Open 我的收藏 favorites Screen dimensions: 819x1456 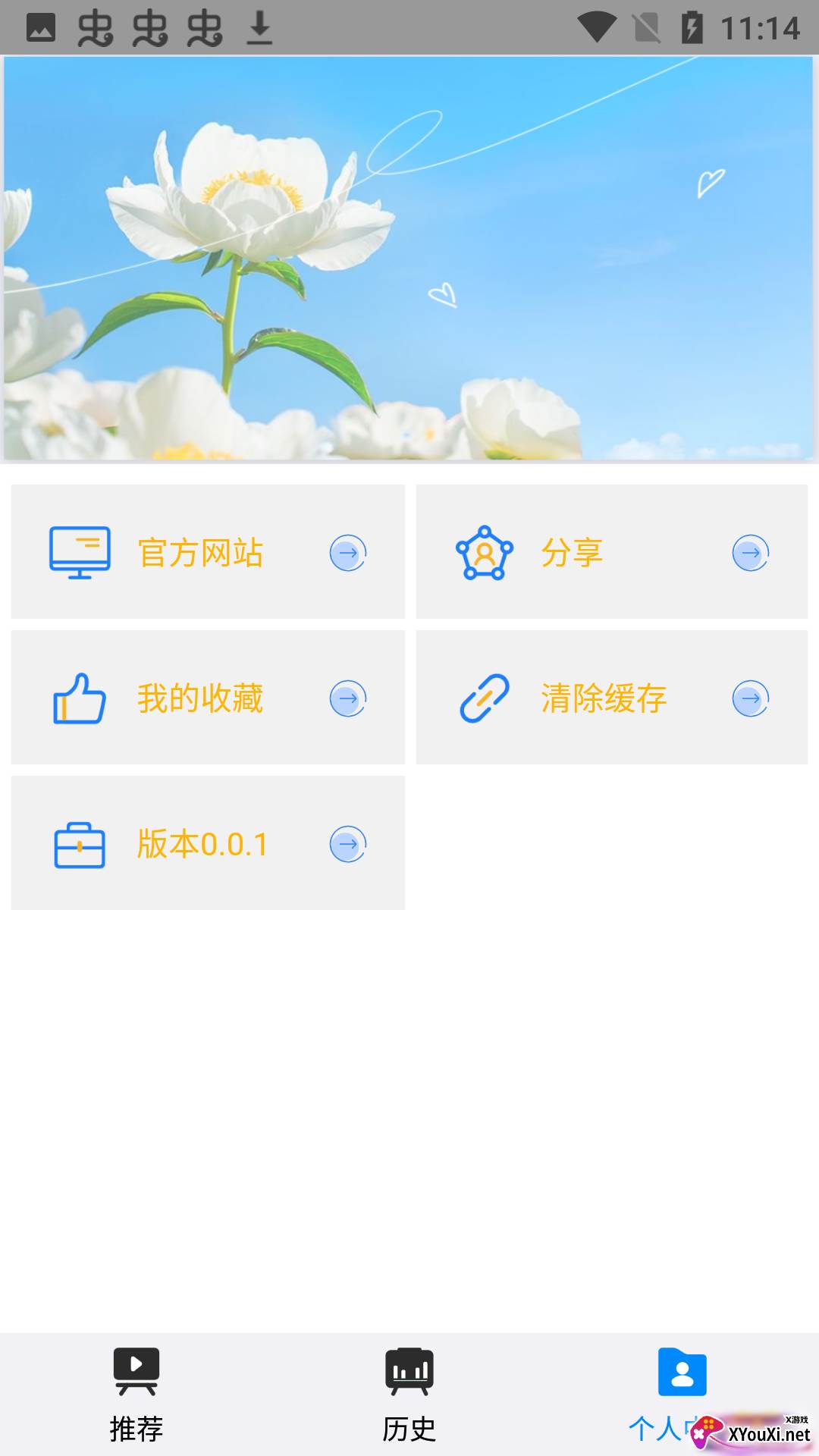[x=208, y=698]
